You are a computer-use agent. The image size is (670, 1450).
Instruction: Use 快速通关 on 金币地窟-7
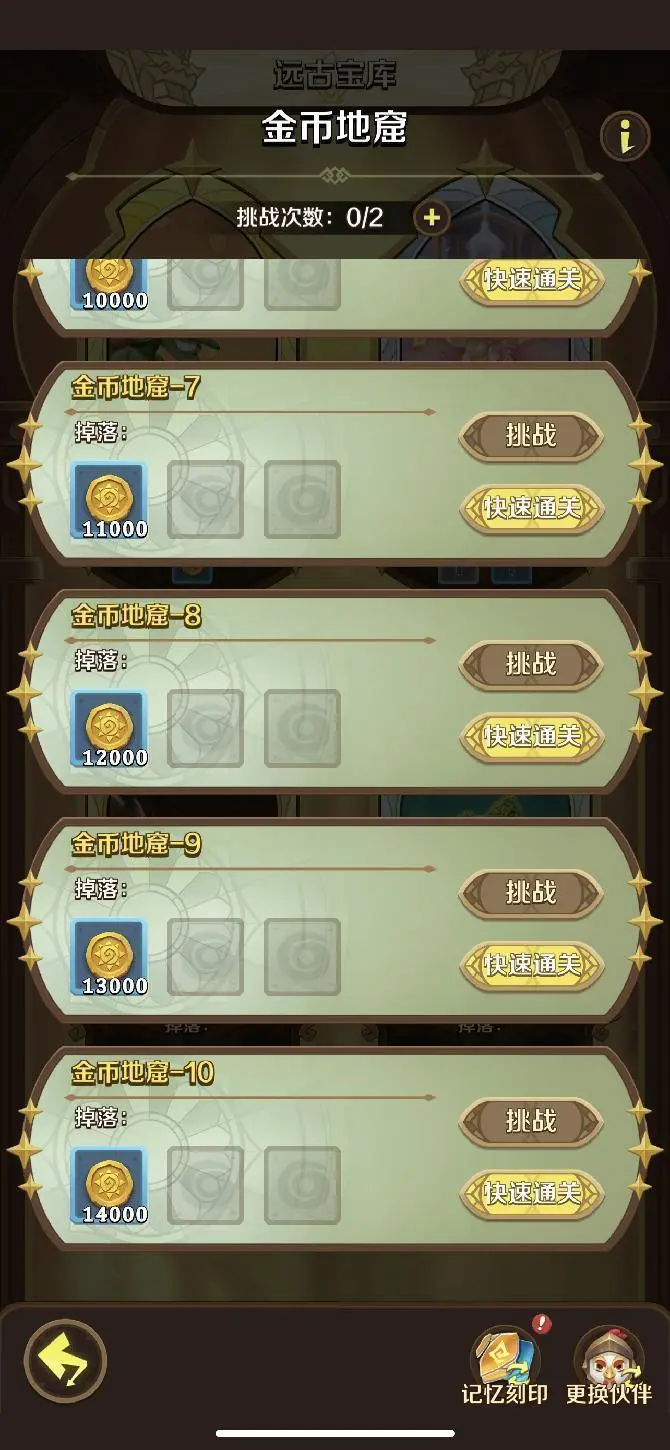tap(532, 508)
